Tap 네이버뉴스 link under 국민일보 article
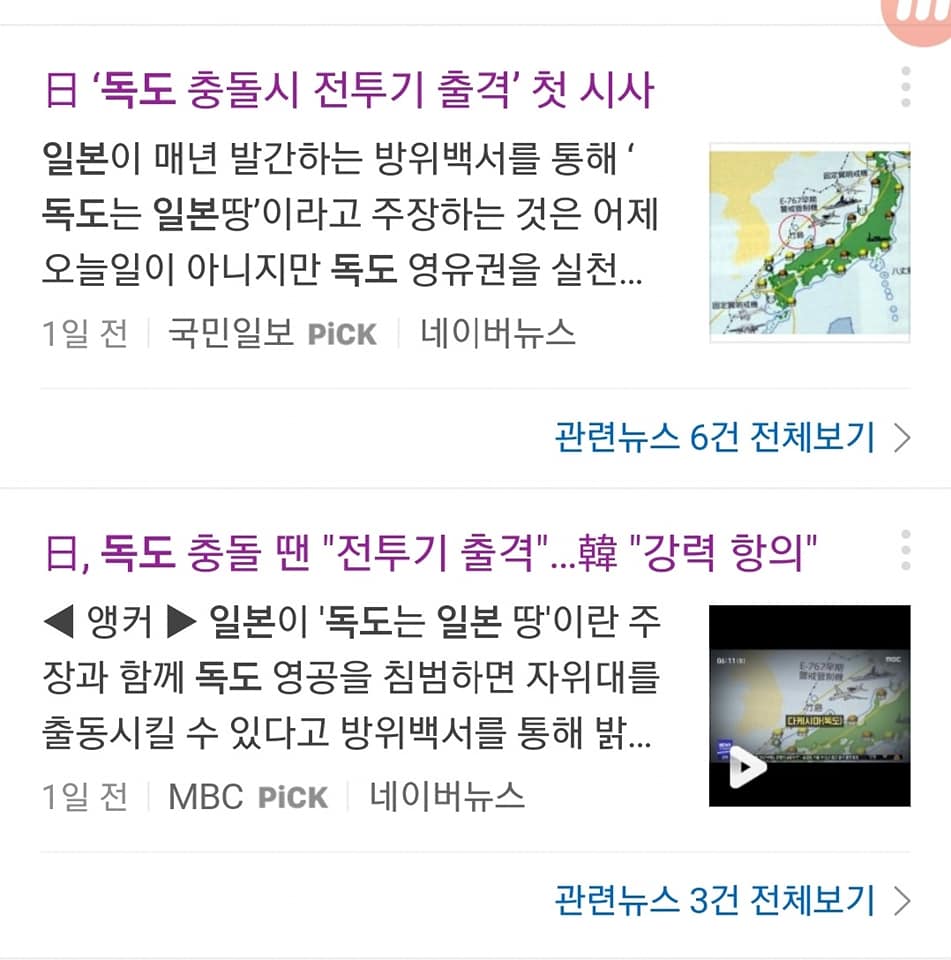Viewport: 951px width, 960px height. click(x=498, y=333)
